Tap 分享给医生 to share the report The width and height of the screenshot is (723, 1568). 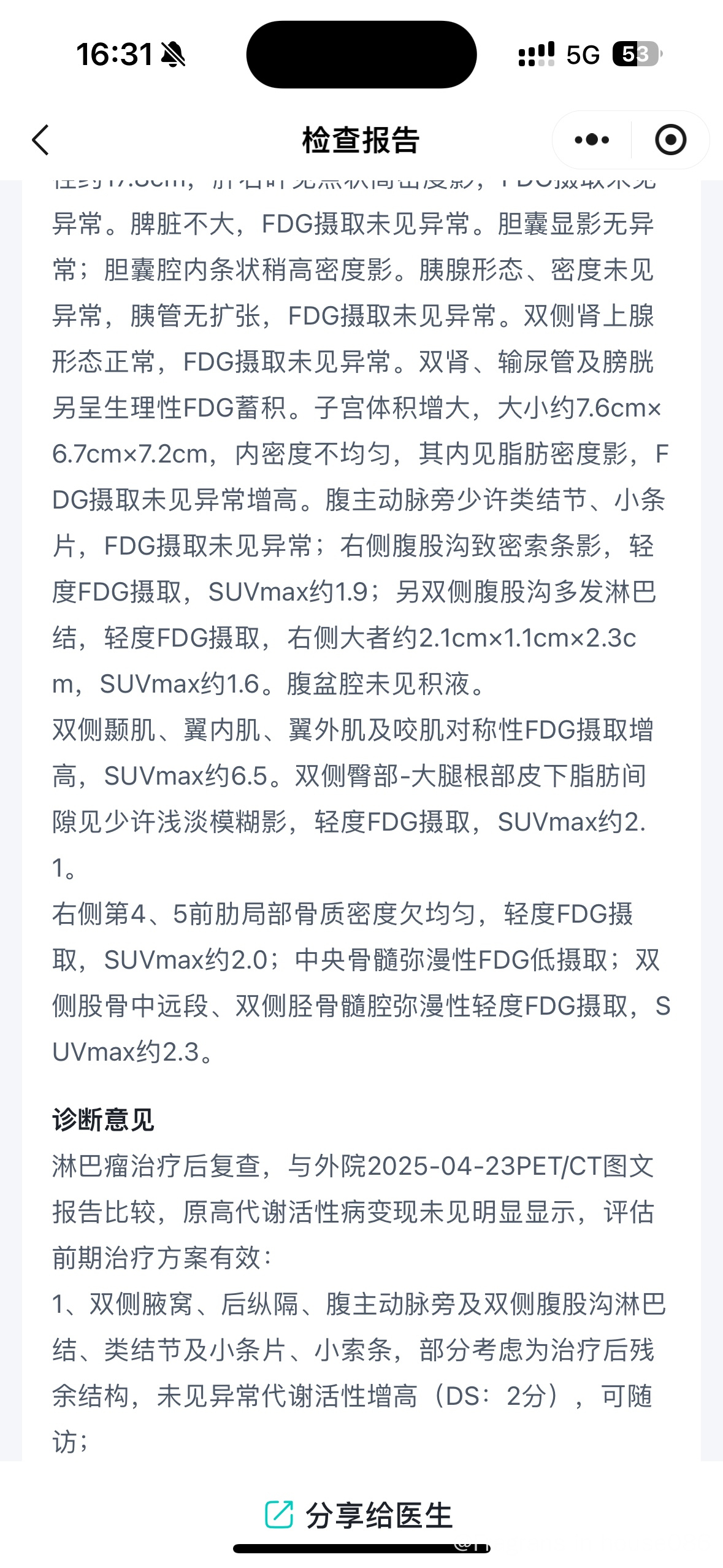(x=361, y=1515)
